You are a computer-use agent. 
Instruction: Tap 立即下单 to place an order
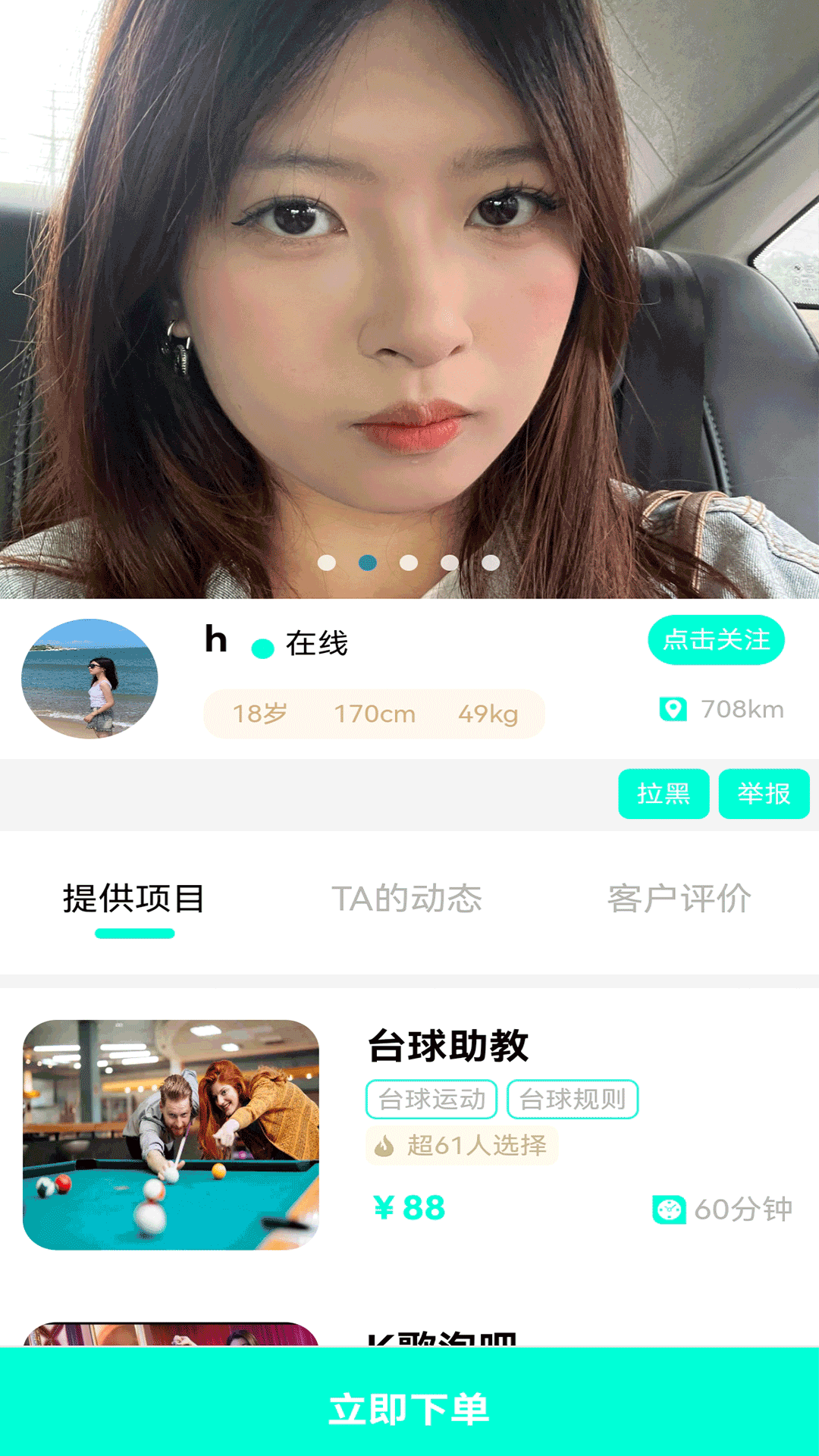[x=409, y=1409]
